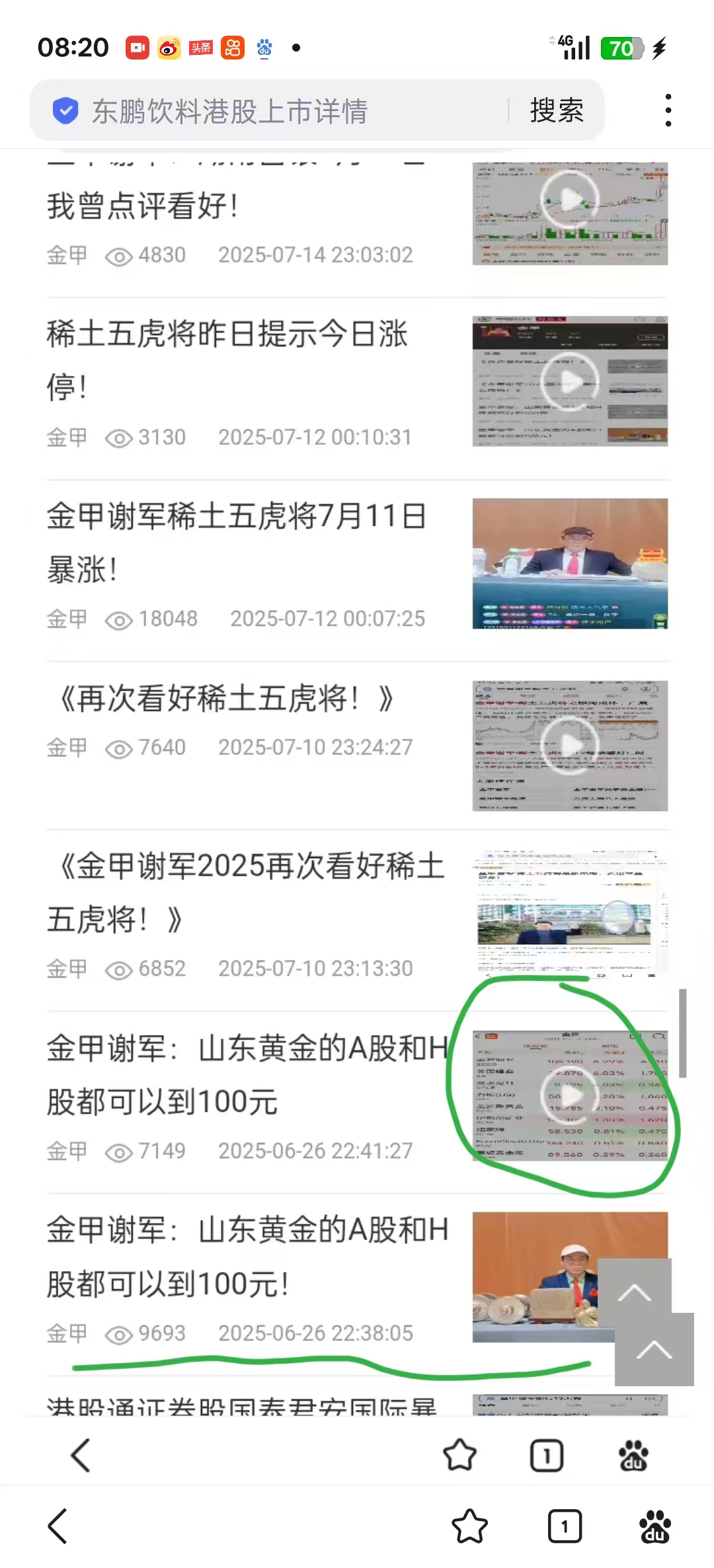This screenshot has height=1568, width=714.
Task: Open the YouTube icon in status bar
Action: coord(137,47)
